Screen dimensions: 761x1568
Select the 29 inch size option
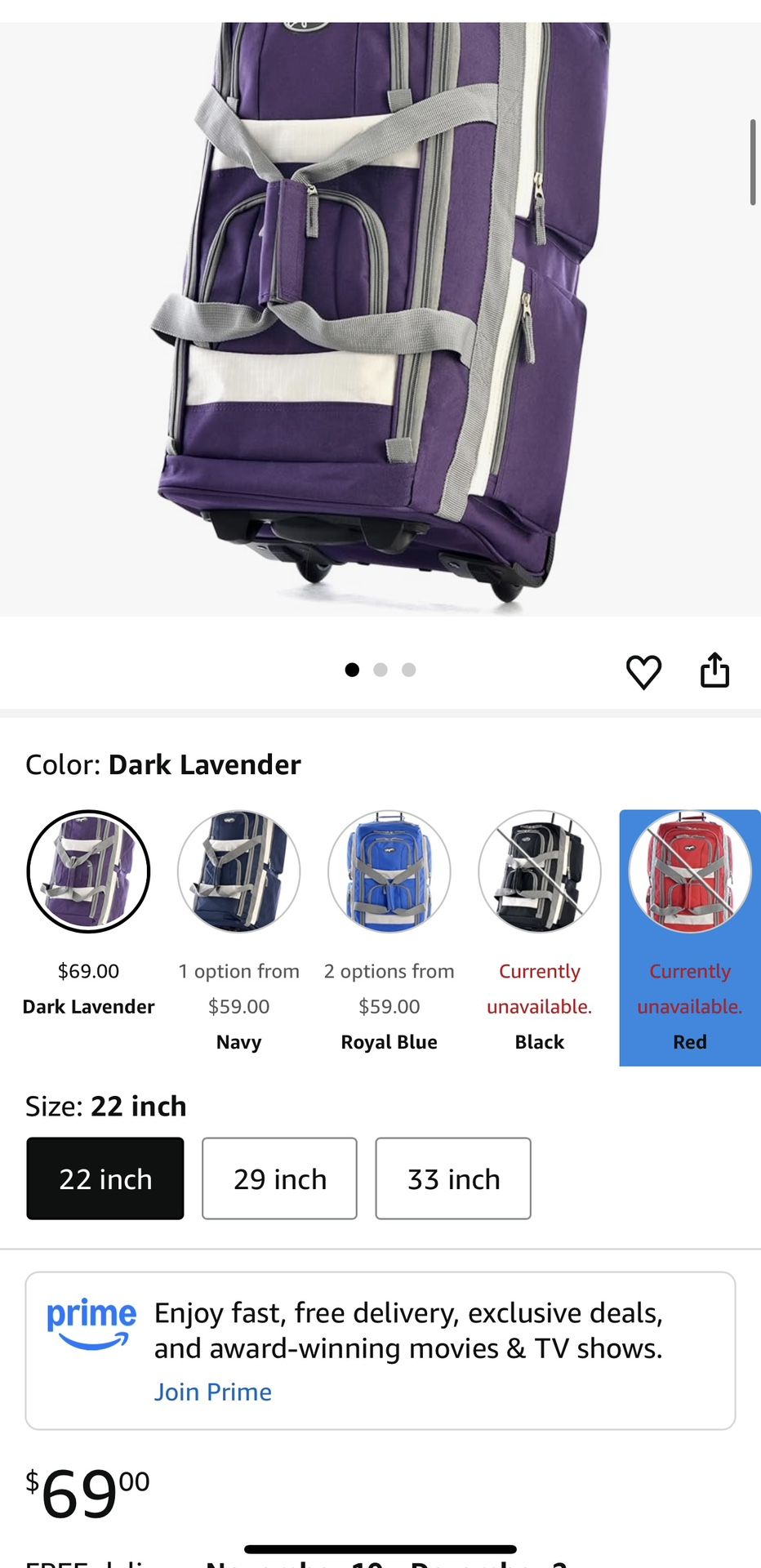[x=279, y=1178]
